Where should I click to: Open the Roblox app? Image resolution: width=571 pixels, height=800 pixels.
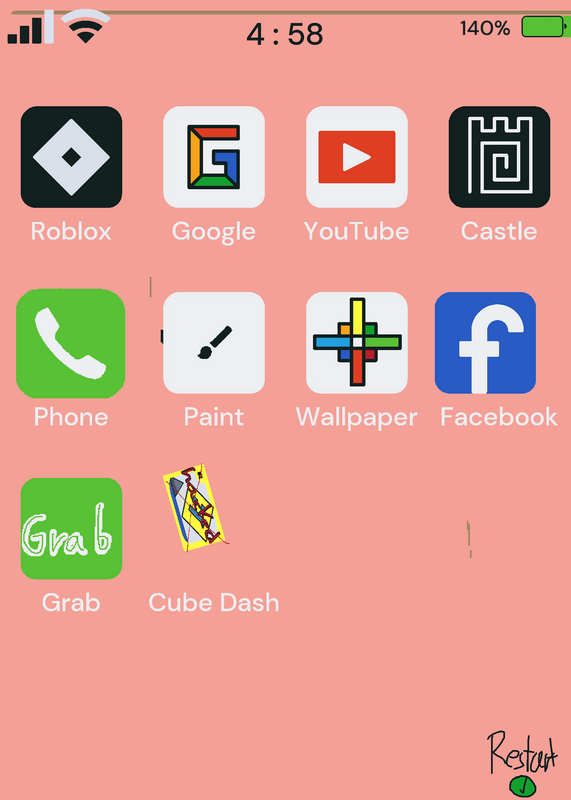pyautogui.click(x=71, y=157)
